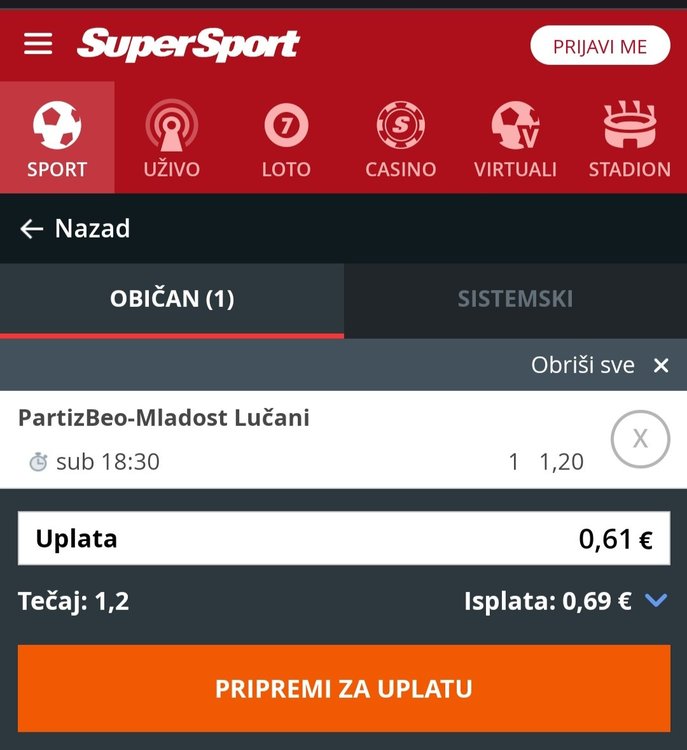687x750 pixels.
Task: Clear all bets with Obriši sve
Action: [x=599, y=365]
